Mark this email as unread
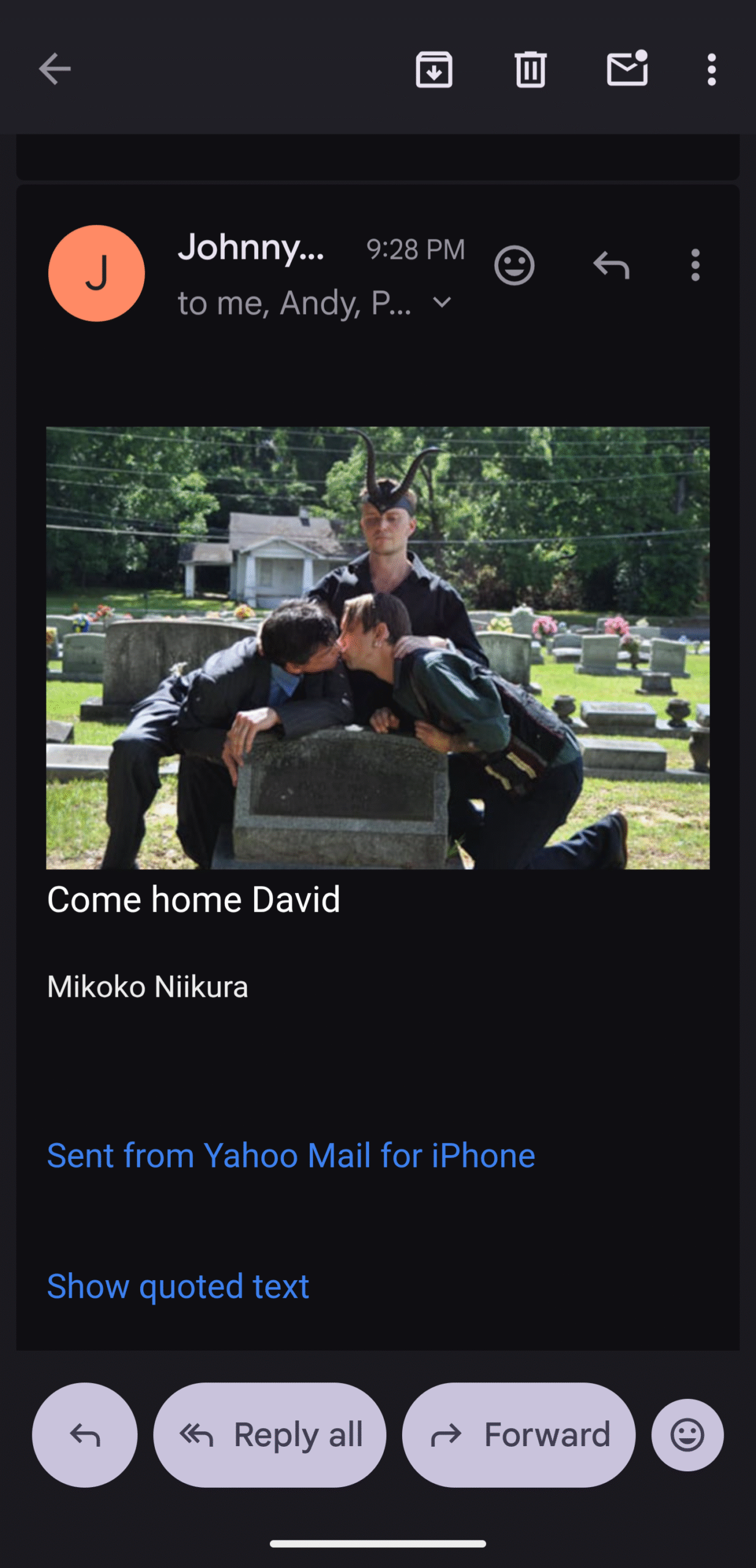The image size is (756, 1568). [627, 69]
